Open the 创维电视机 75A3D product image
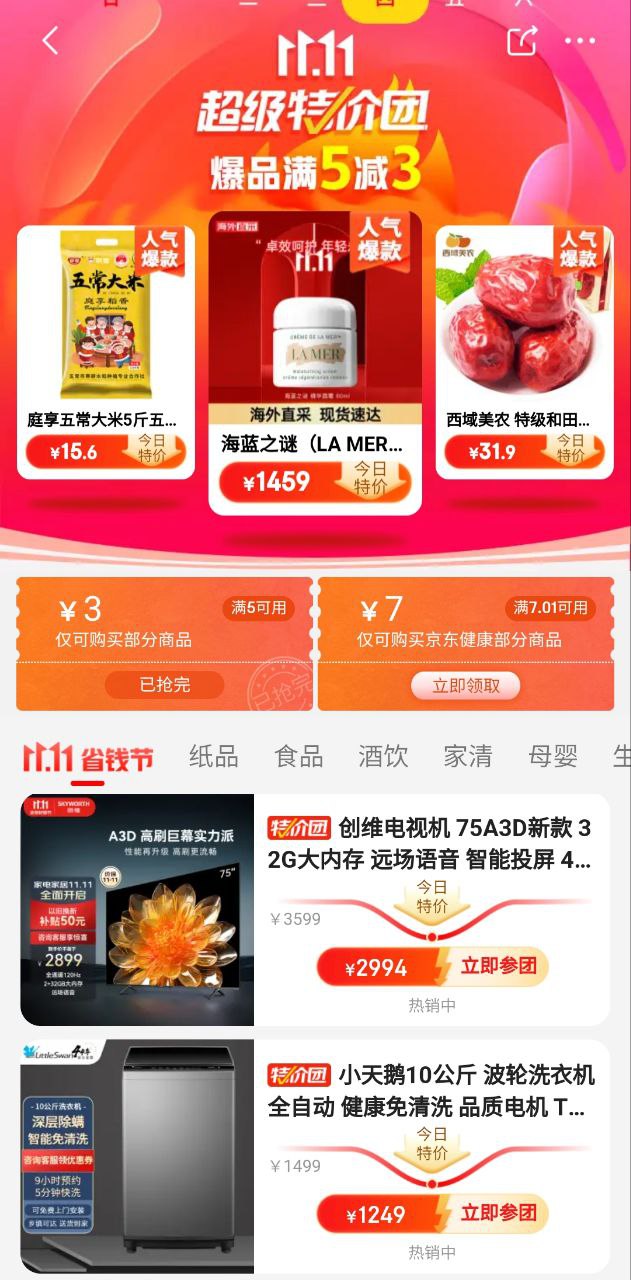This screenshot has width=631, height=1280. coord(138,910)
